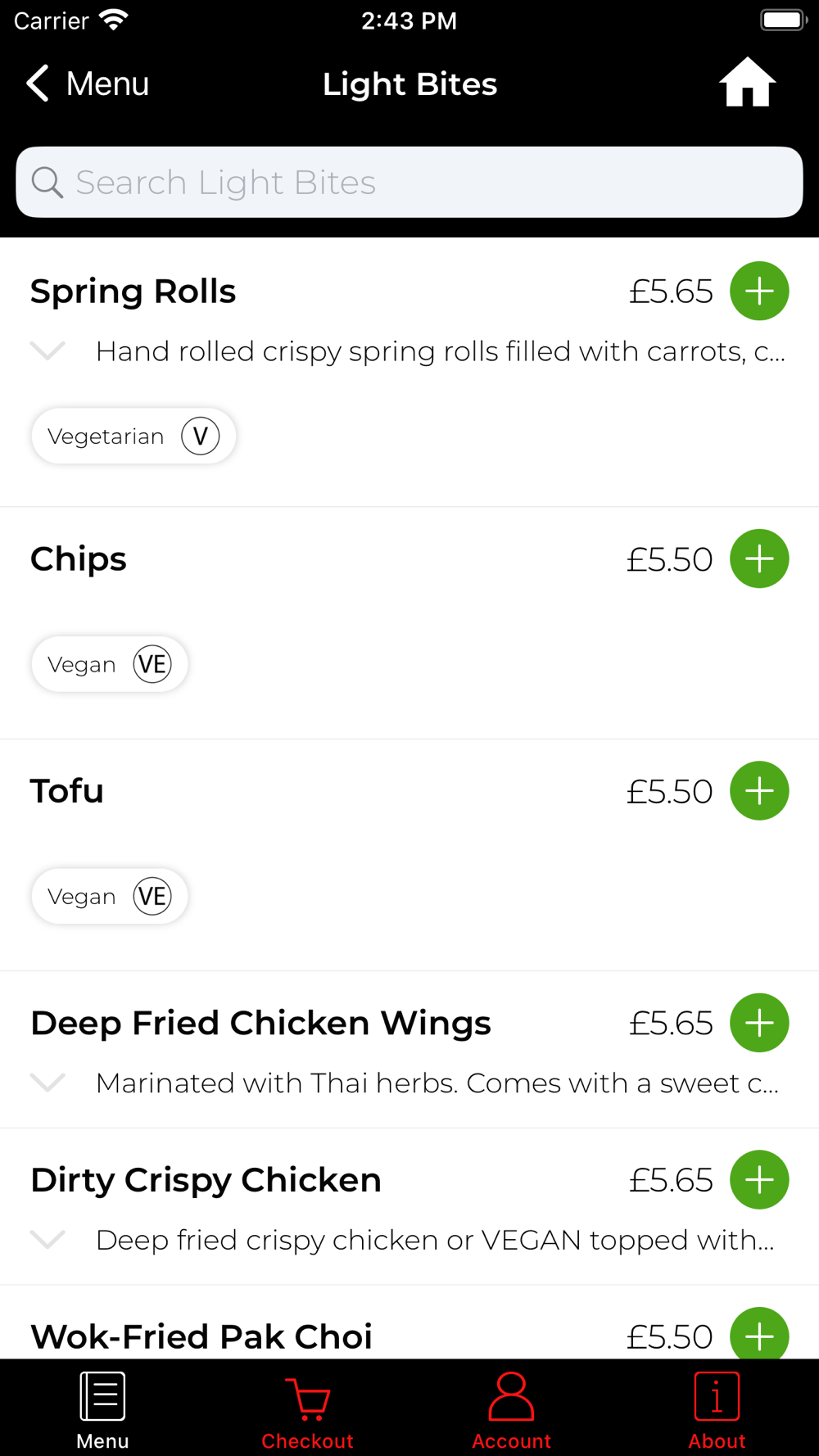
Task: Add Tofu to the order
Action: [759, 791]
